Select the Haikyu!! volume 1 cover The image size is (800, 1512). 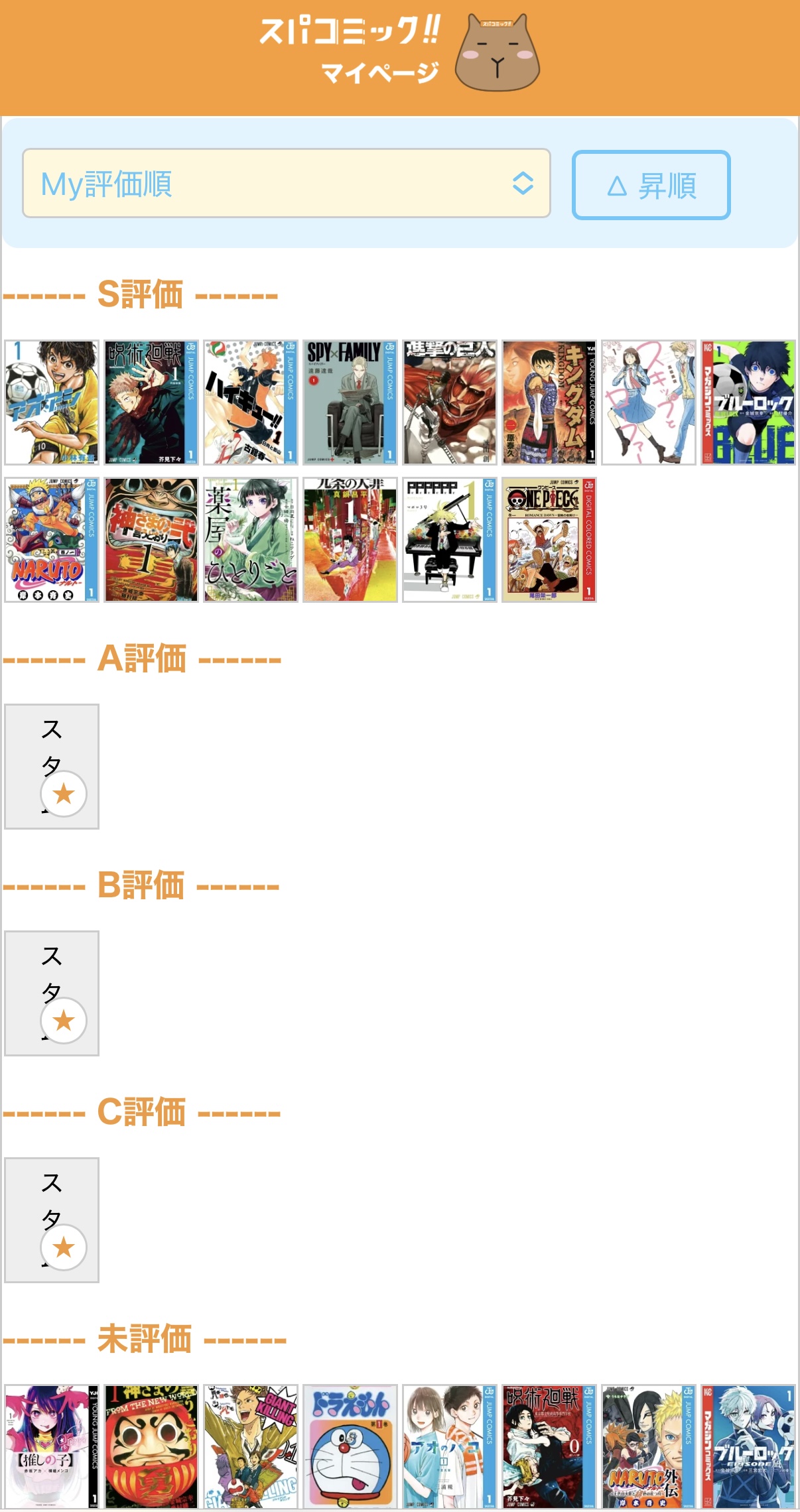coord(250,403)
